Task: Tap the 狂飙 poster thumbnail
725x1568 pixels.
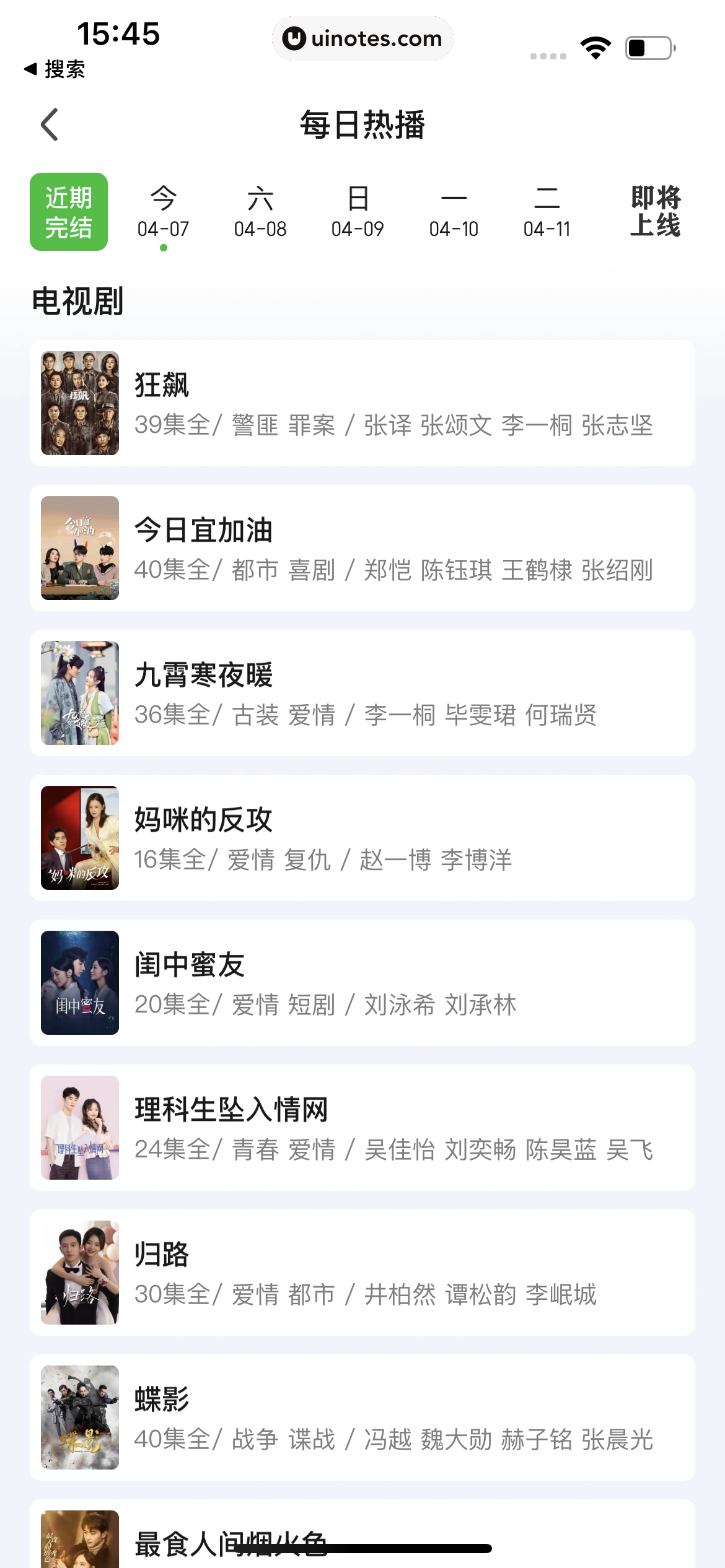Action: click(79, 403)
